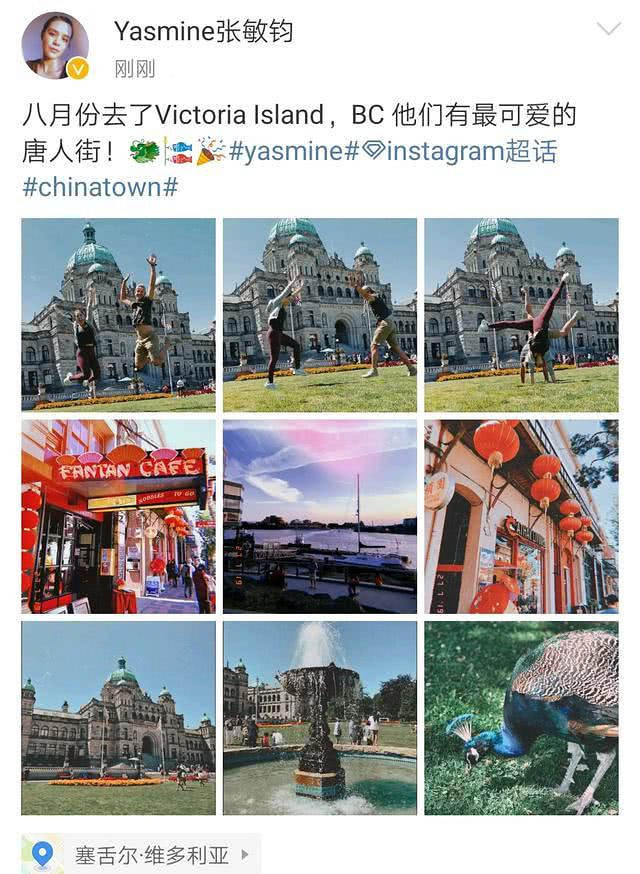640x874 pixels.
Task: Tap the Yasmine张敏钧 username
Action: coord(203,32)
